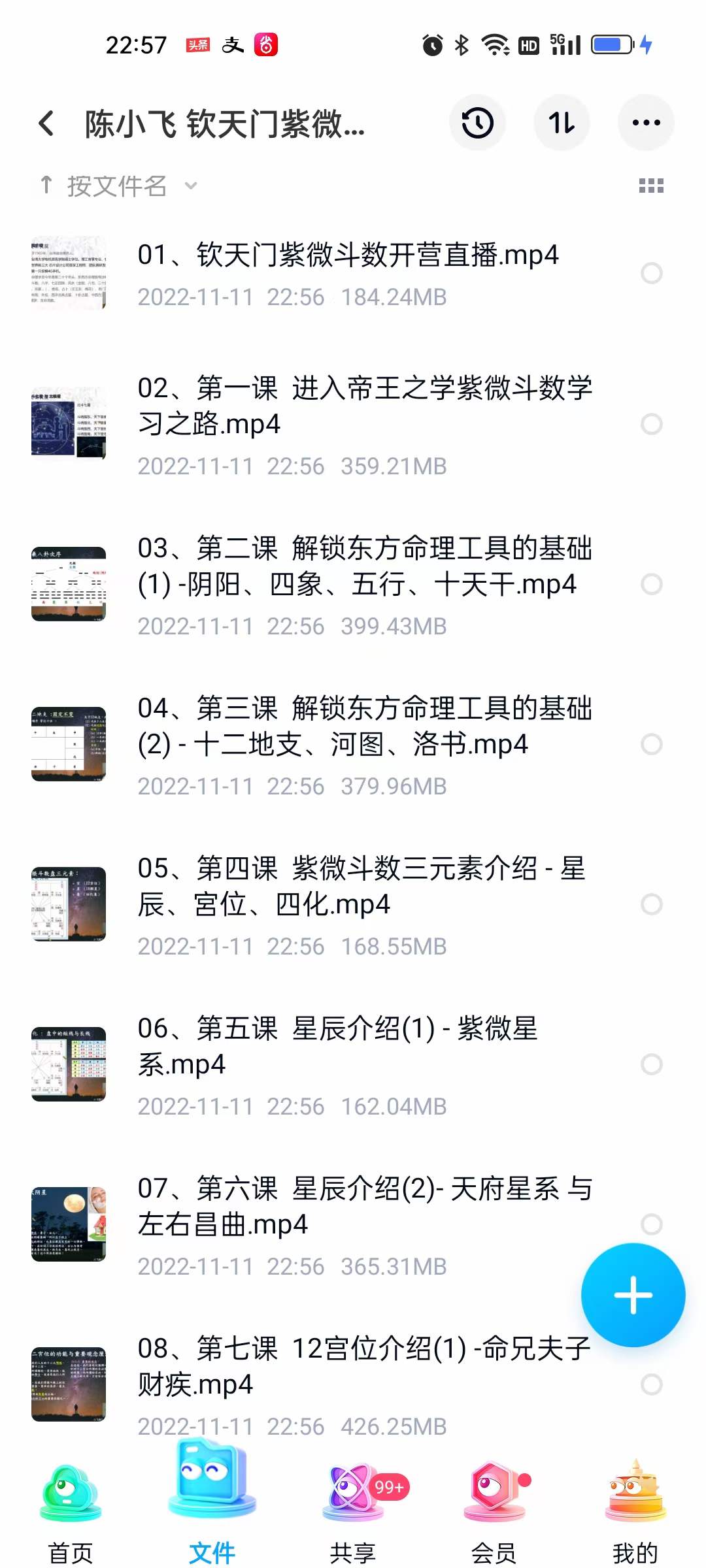Select the checkbox for file 05 第四课

click(651, 904)
